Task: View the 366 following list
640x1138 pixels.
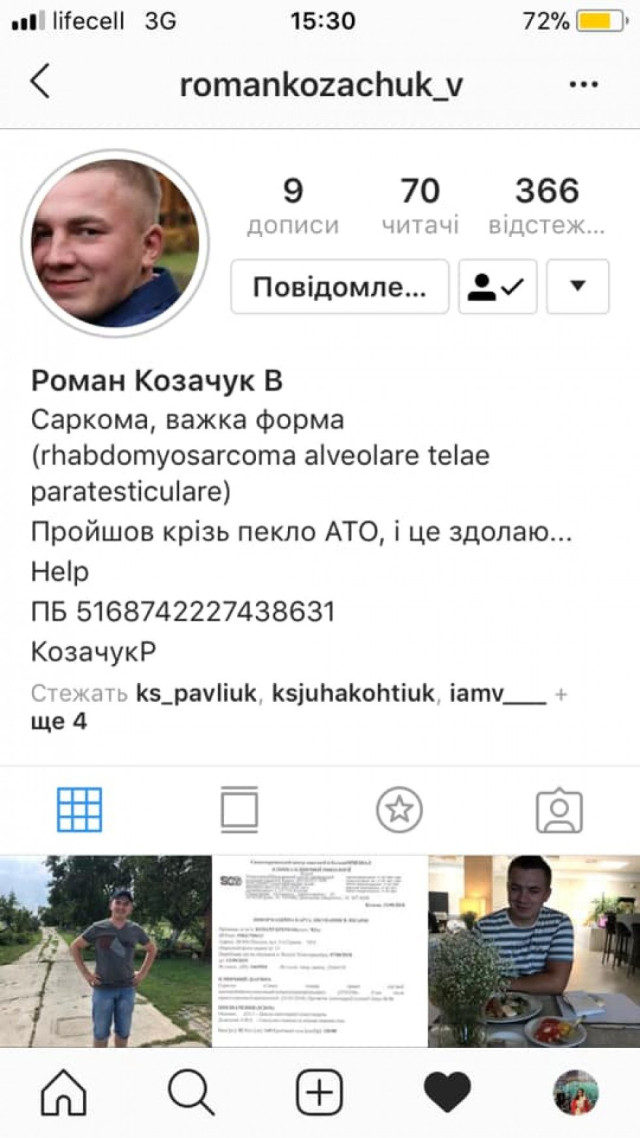Action: [x=546, y=205]
